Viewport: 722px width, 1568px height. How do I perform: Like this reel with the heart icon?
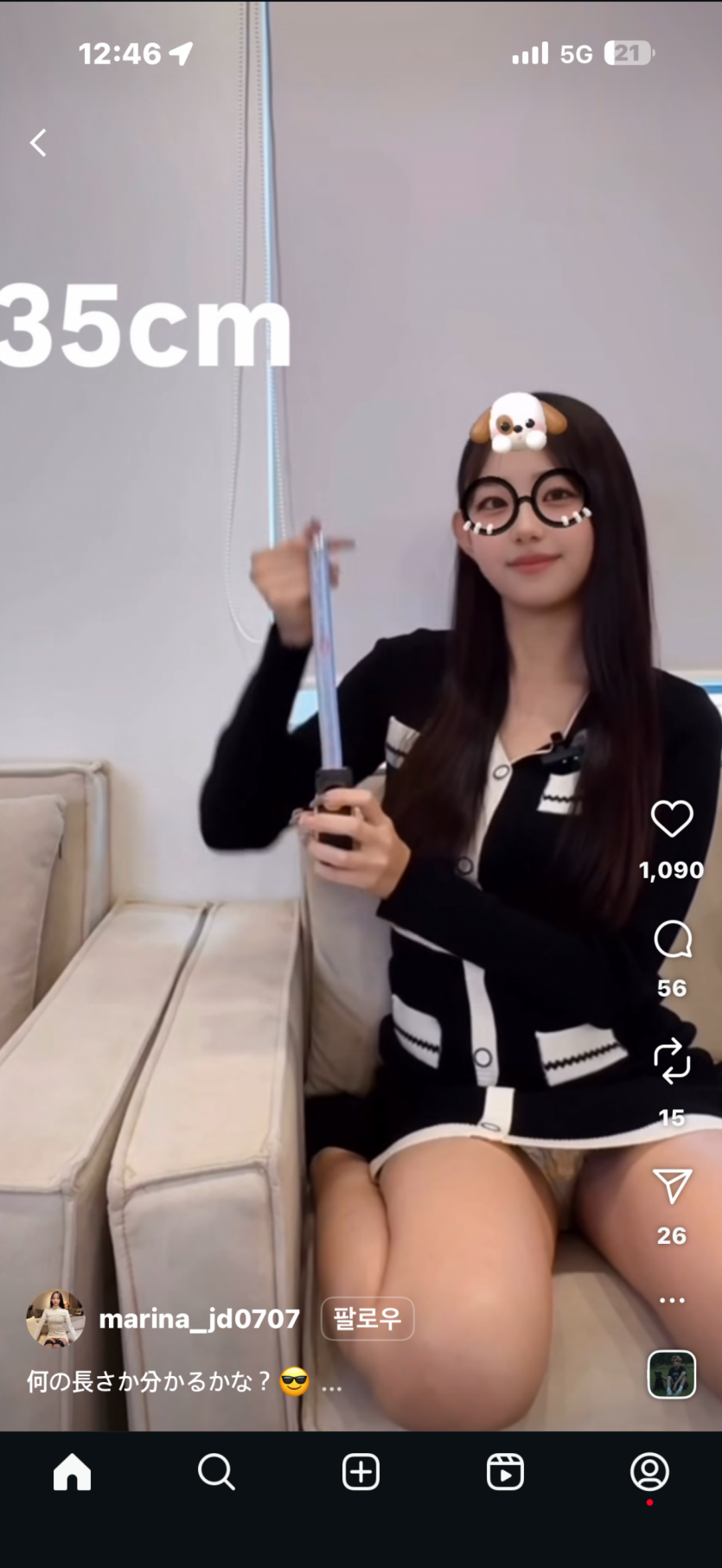pyautogui.click(x=672, y=819)
